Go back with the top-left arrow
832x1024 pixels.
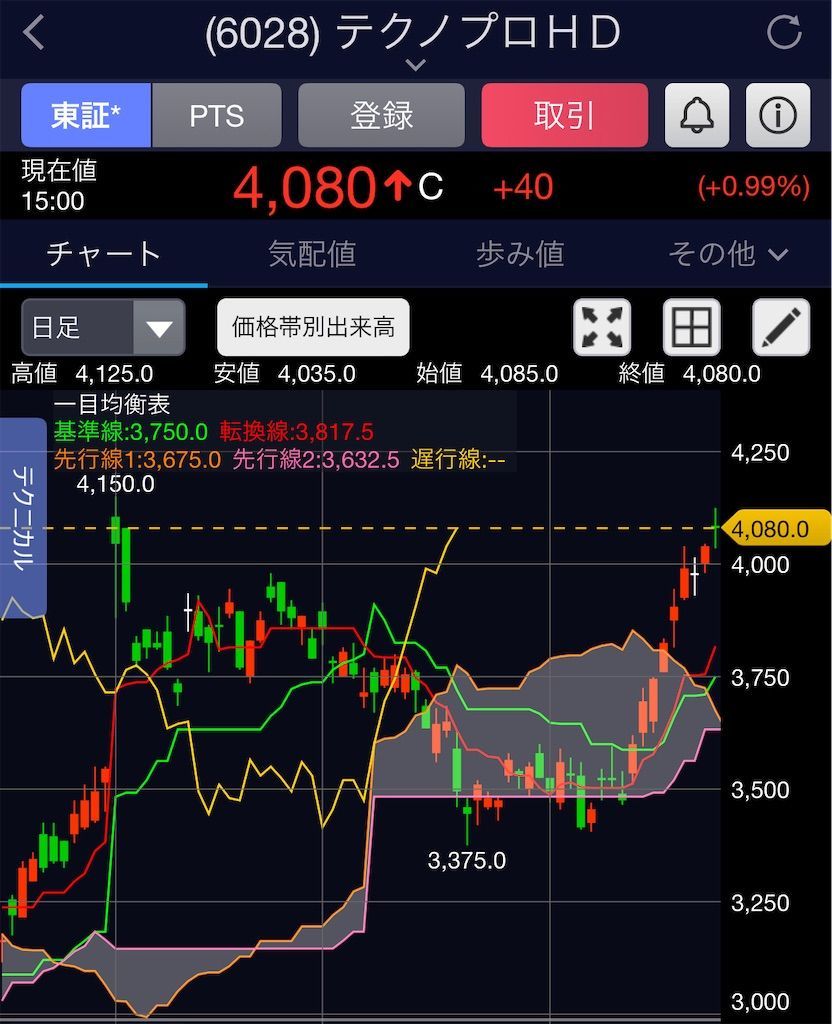point(34,33)
